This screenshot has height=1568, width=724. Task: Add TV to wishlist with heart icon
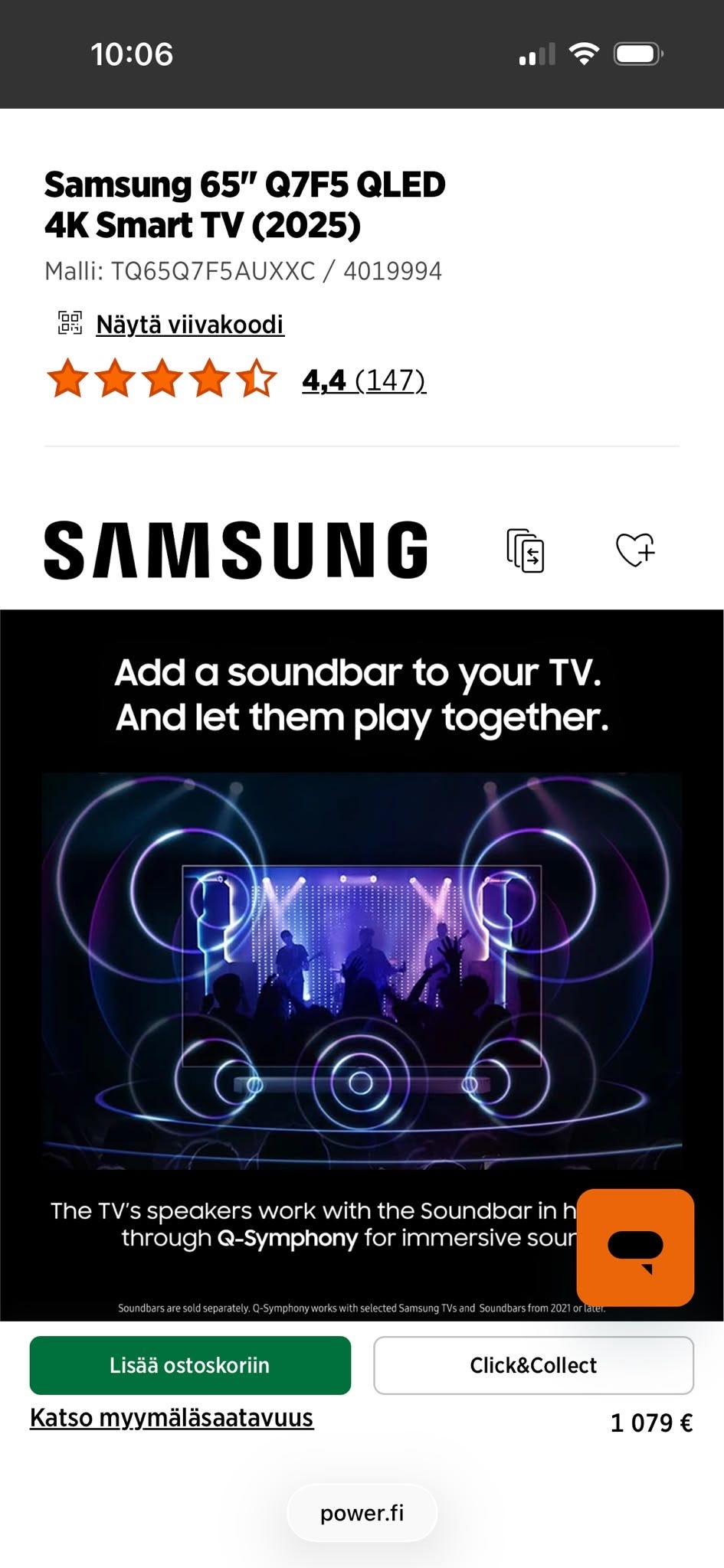pos(635,550)
